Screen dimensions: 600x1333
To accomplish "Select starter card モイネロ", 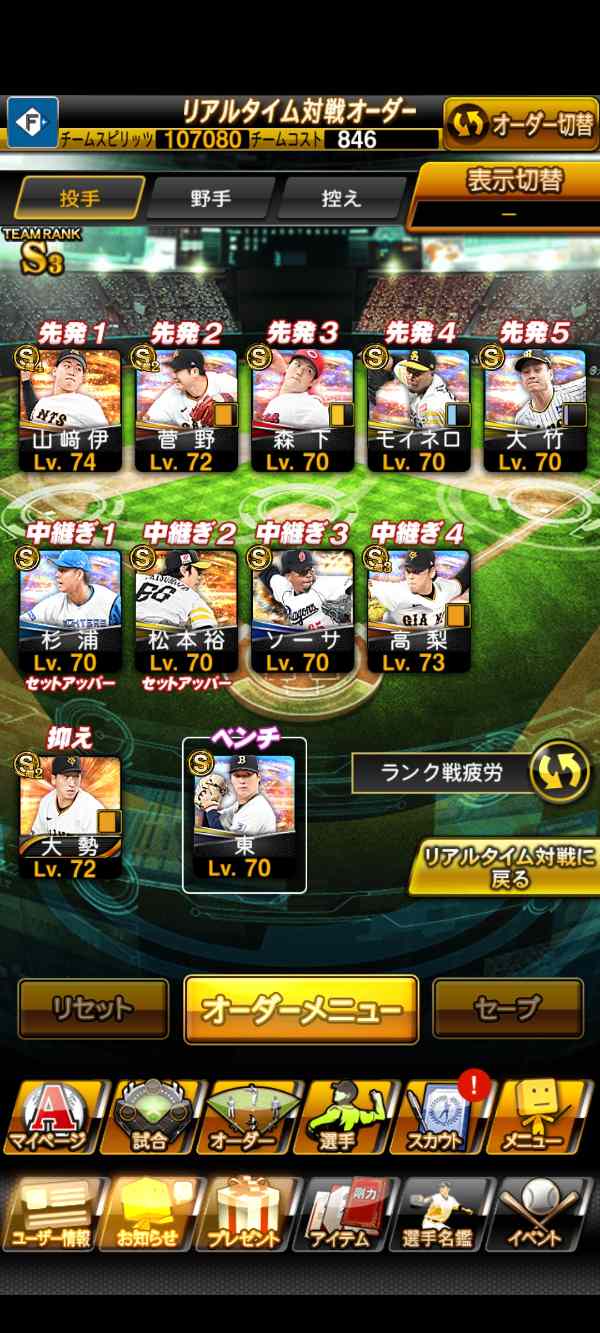I will coord(418,409).
